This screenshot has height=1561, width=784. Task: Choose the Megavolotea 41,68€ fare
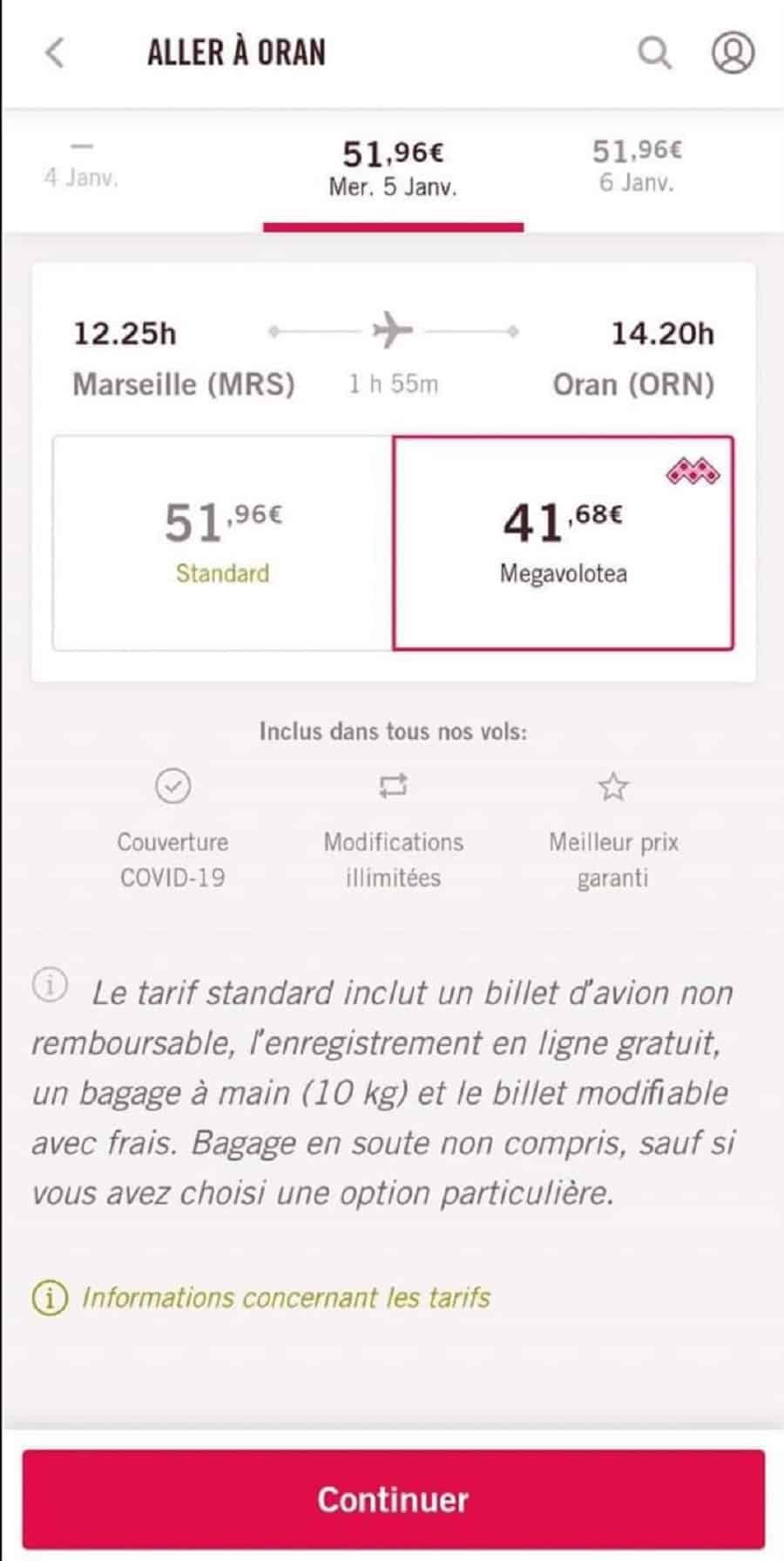(563, 543)
